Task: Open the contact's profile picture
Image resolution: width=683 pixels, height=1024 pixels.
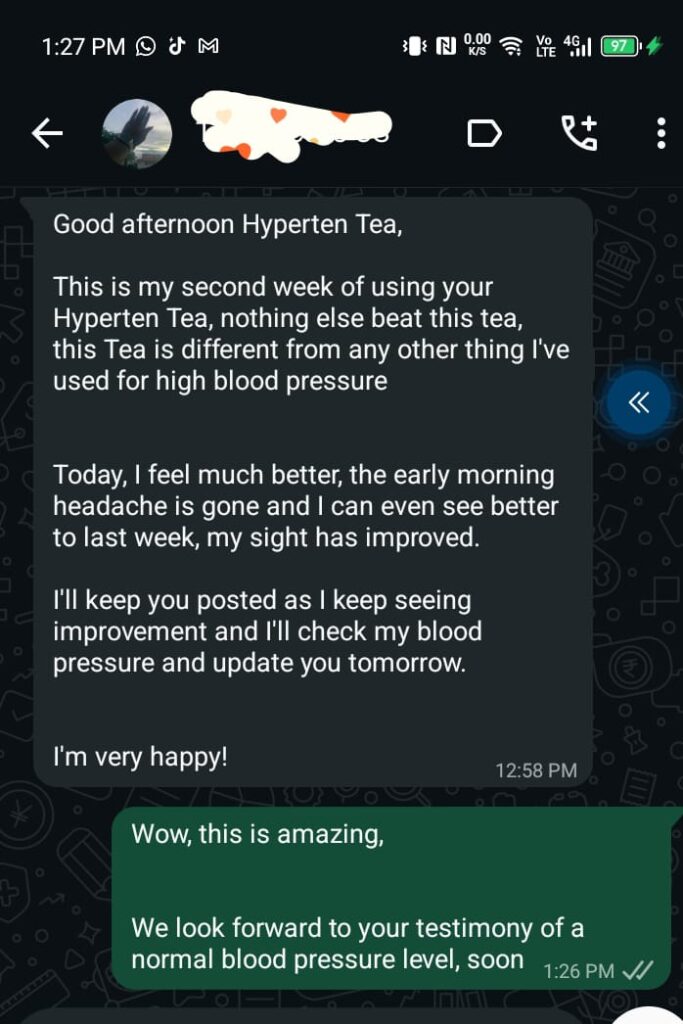Action: tap(137, 134)
